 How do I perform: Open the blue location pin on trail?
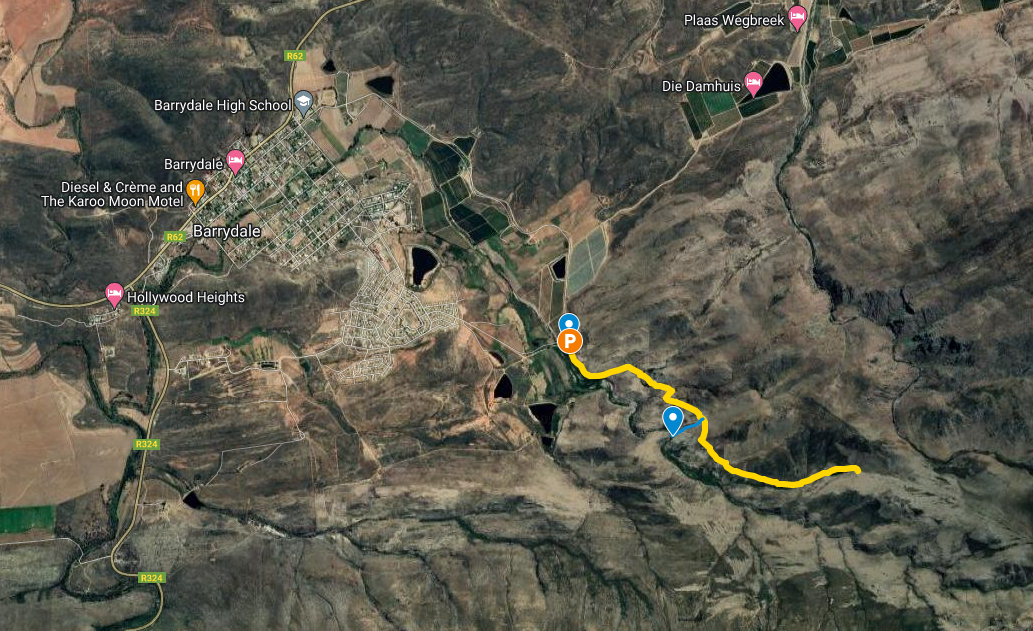click(674, 419)
